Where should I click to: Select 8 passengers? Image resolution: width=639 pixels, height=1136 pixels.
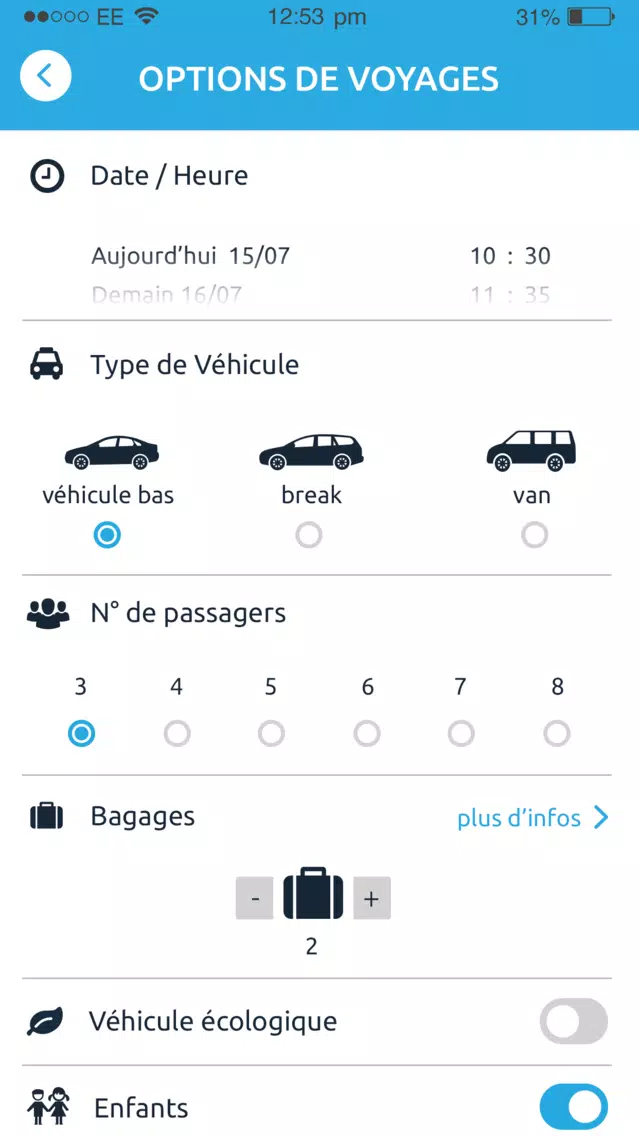click(556, 733)
